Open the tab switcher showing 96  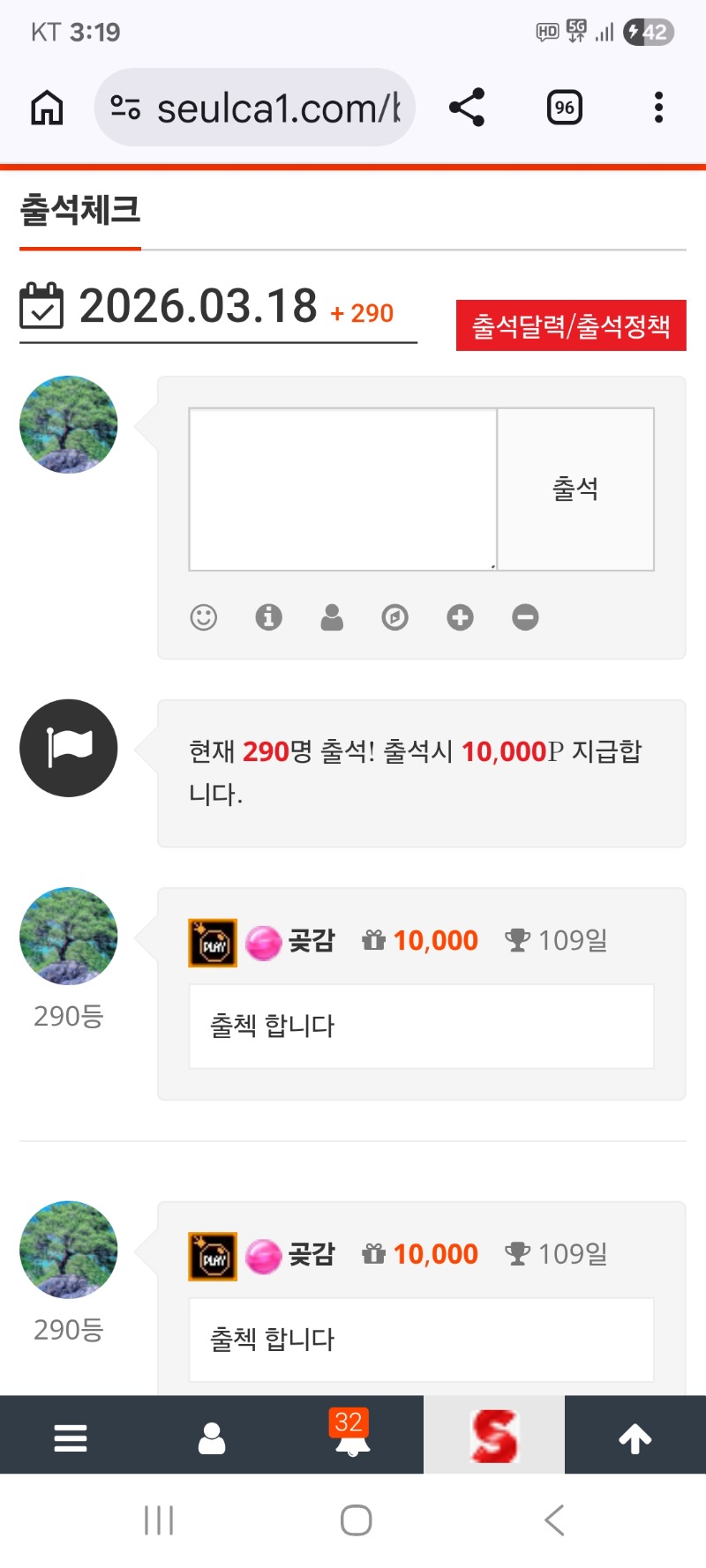click(x=564, y=108)
